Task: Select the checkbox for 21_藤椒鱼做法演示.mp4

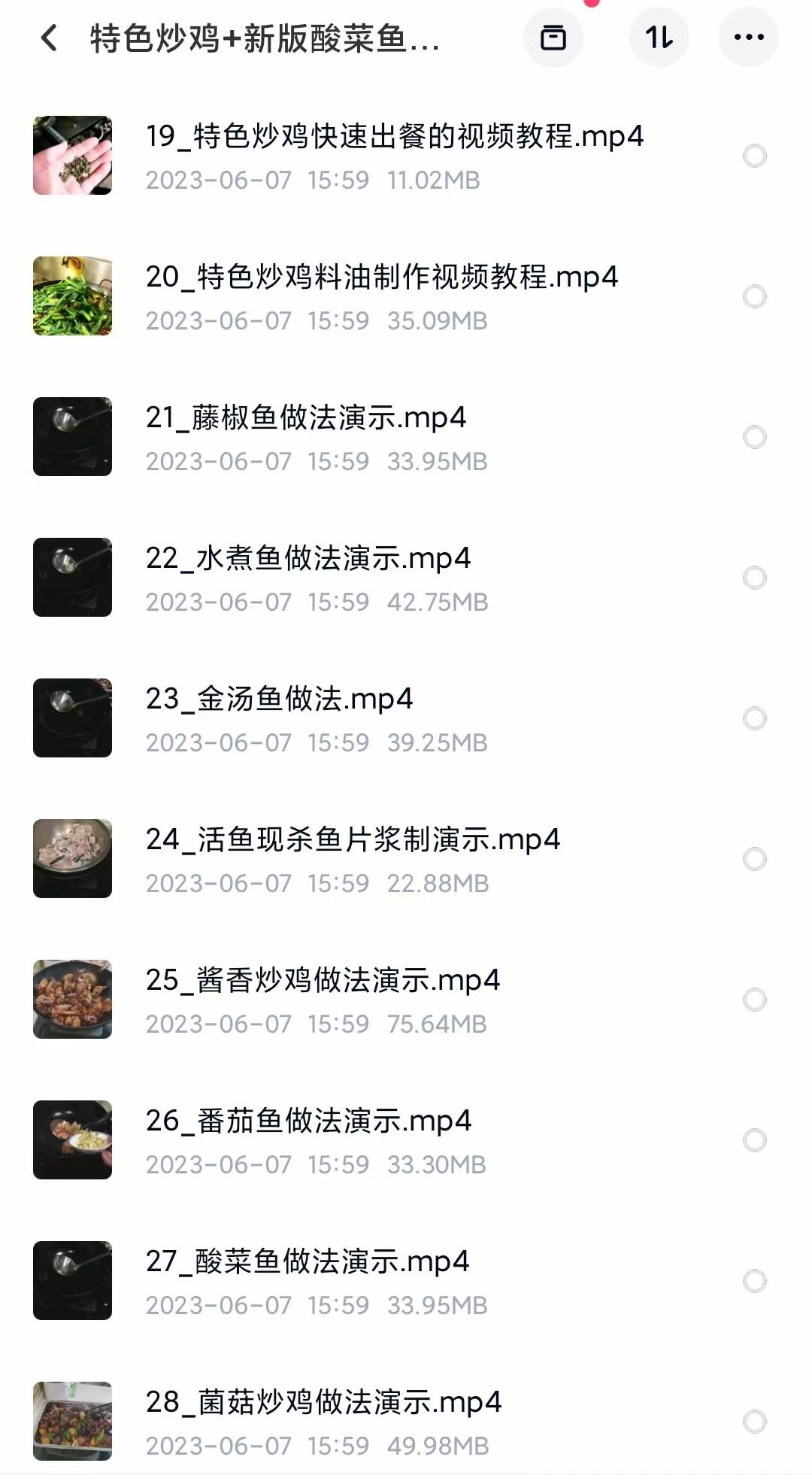Action: pos(755,436)
